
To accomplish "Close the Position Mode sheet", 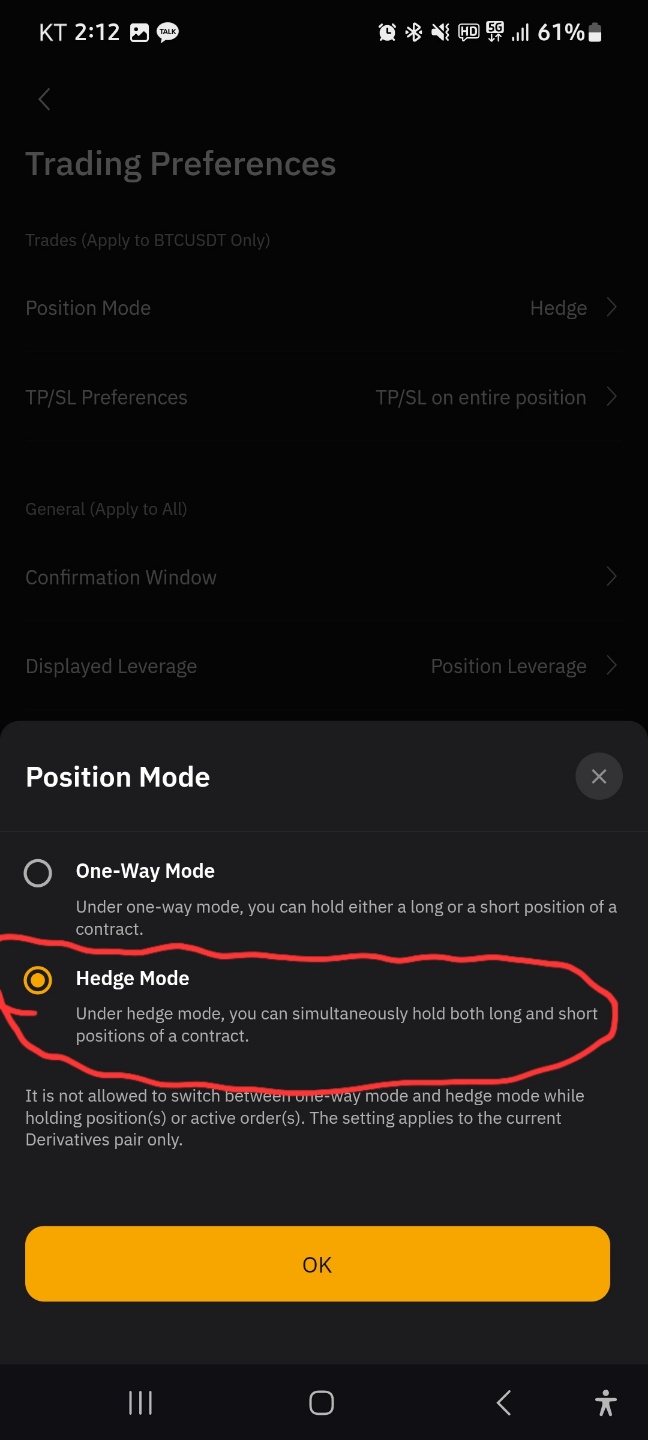I will coord(599,777).
